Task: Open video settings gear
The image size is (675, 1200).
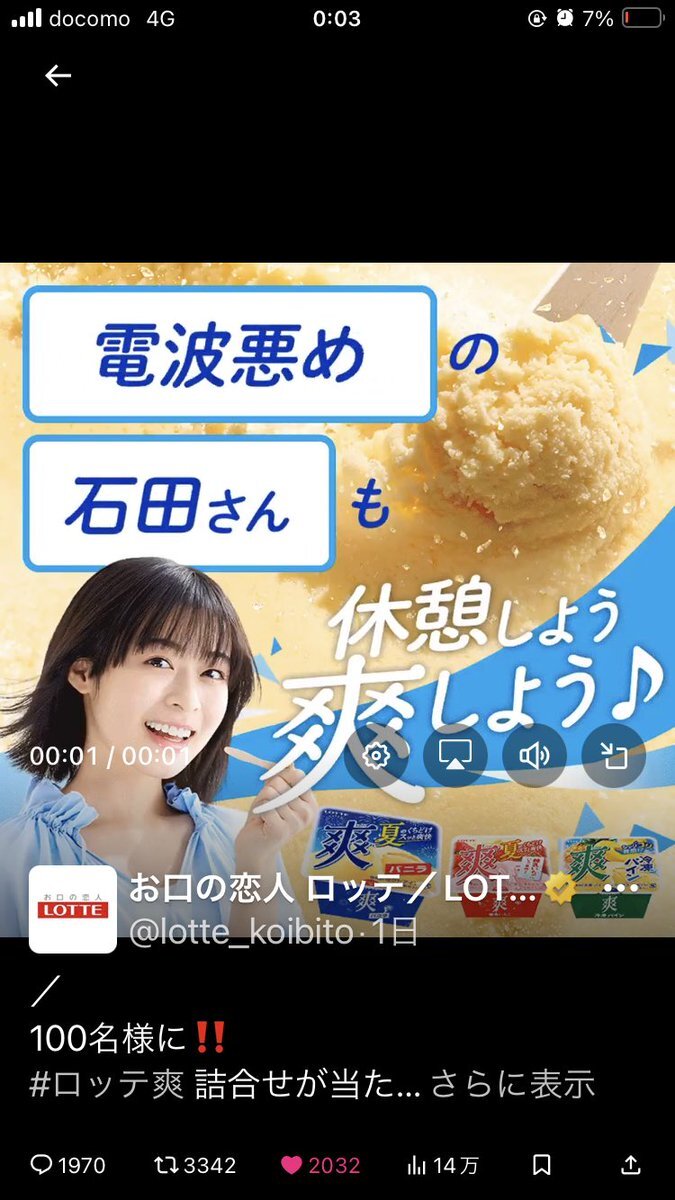Action: tap(377, 756)
